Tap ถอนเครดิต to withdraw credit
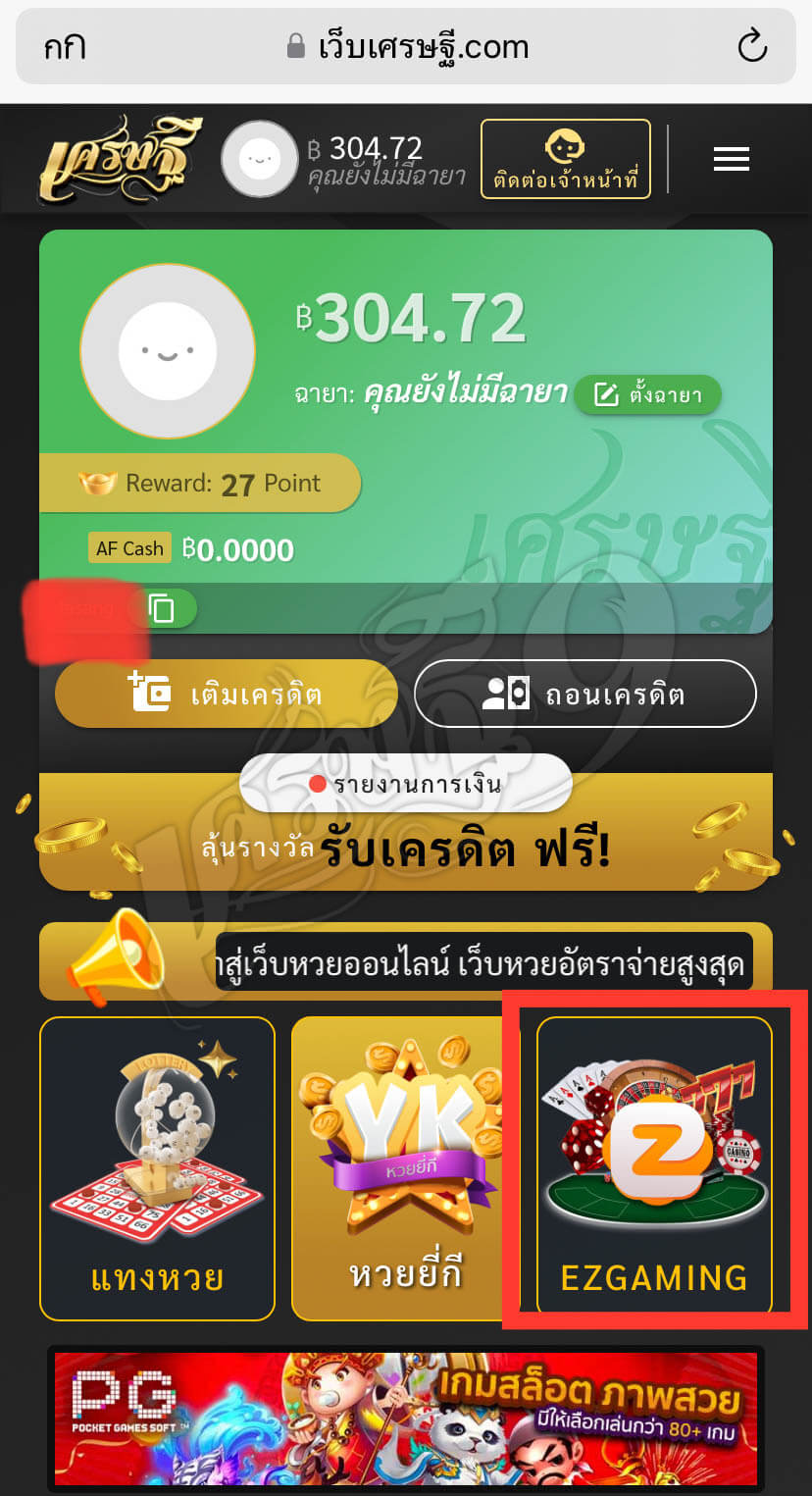The image size is (812, 1496). (x=584, y=694)
